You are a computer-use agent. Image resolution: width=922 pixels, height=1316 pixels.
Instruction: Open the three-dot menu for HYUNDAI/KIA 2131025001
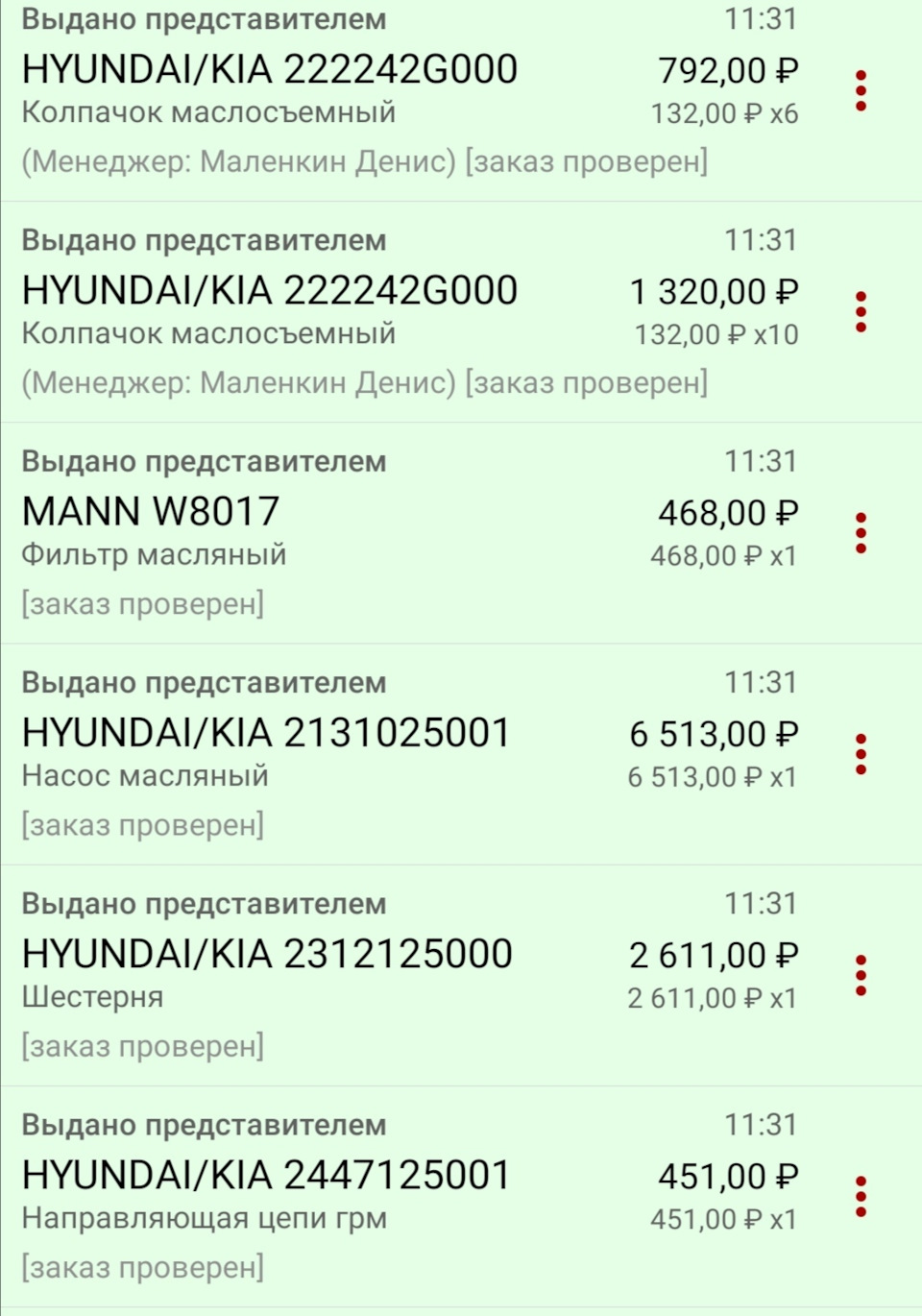pyautogui.click(x=861, y=754)
